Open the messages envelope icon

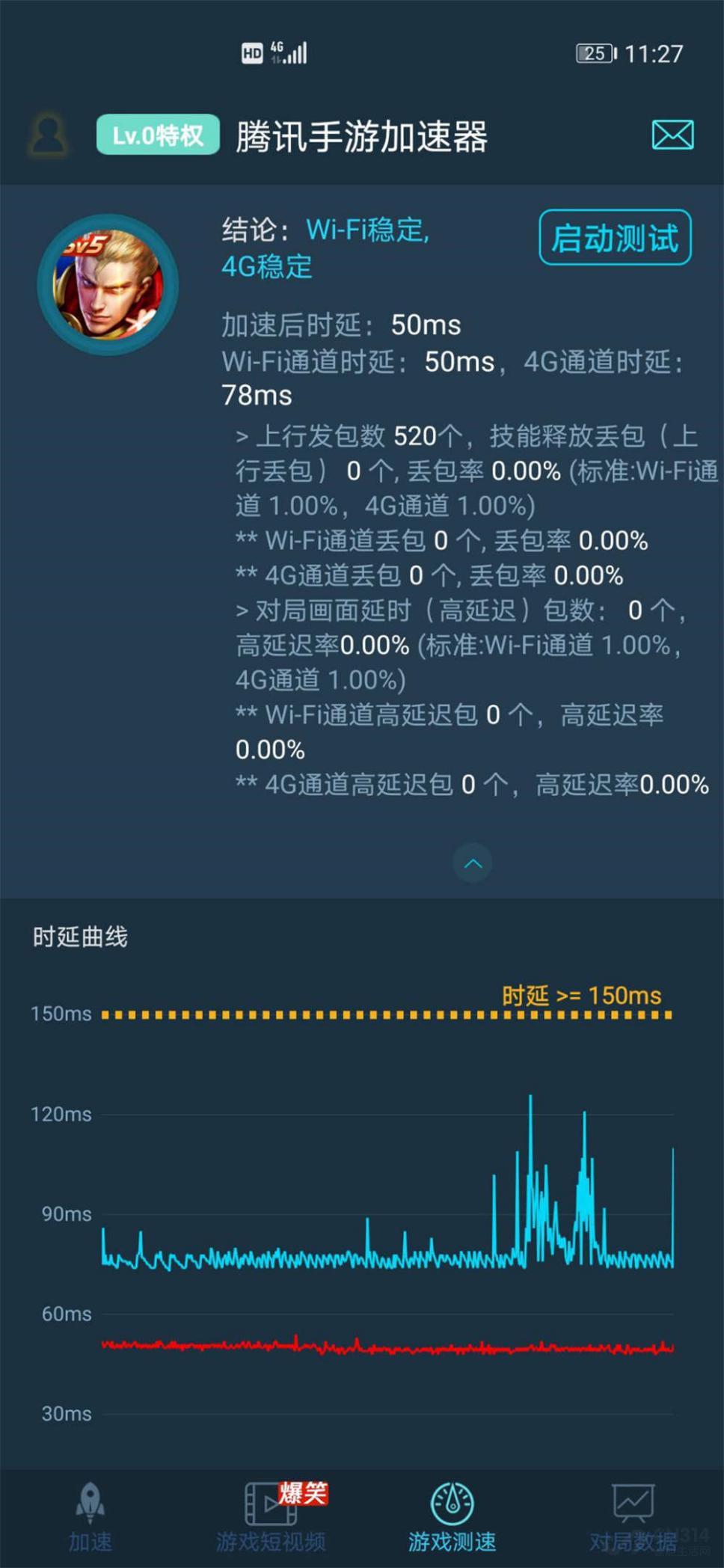click(672, 135)
